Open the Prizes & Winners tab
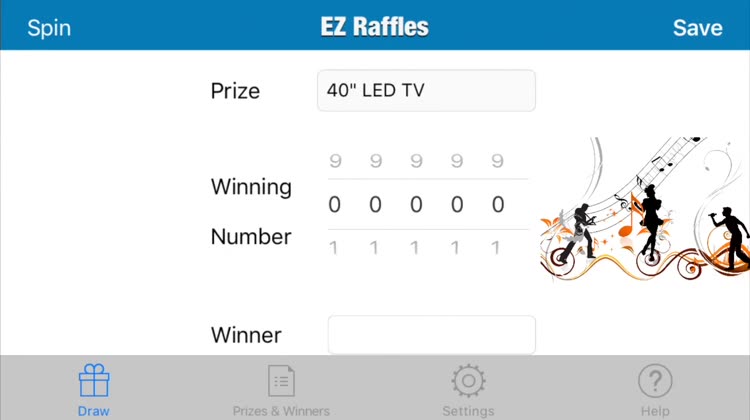Viewport: 750px width, 420px height. tap(281, 388)
